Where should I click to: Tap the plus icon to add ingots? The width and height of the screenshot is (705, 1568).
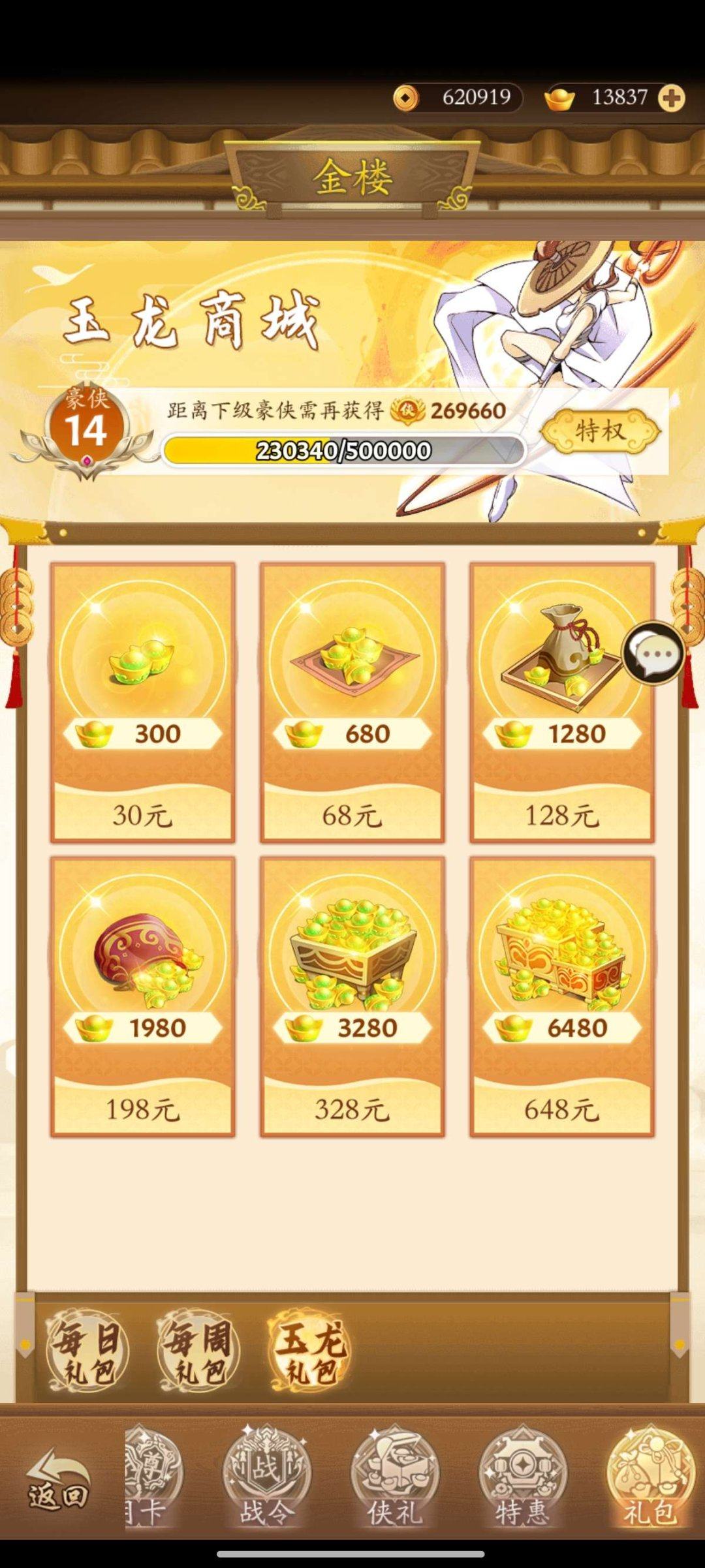coord(671,99)
